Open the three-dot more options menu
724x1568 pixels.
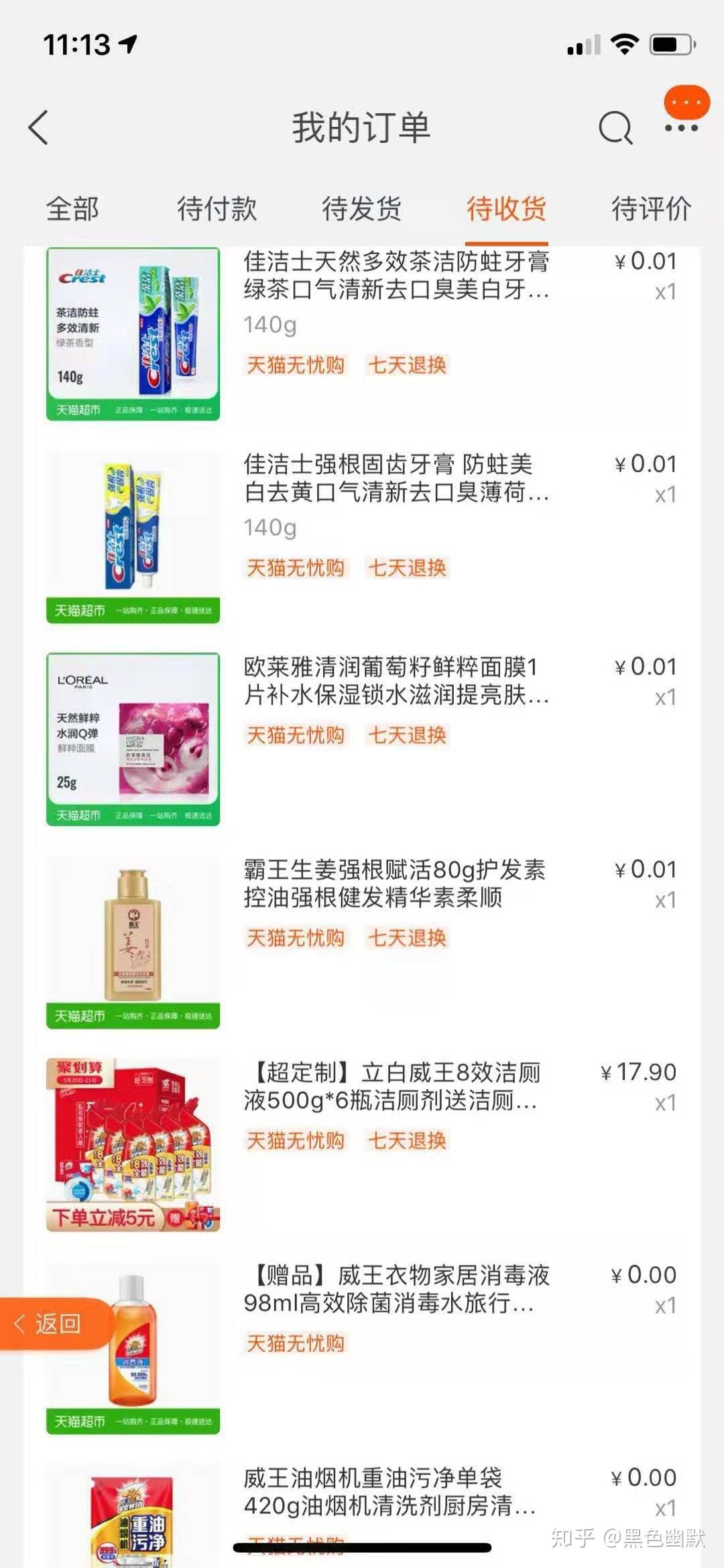coord(681,127)
